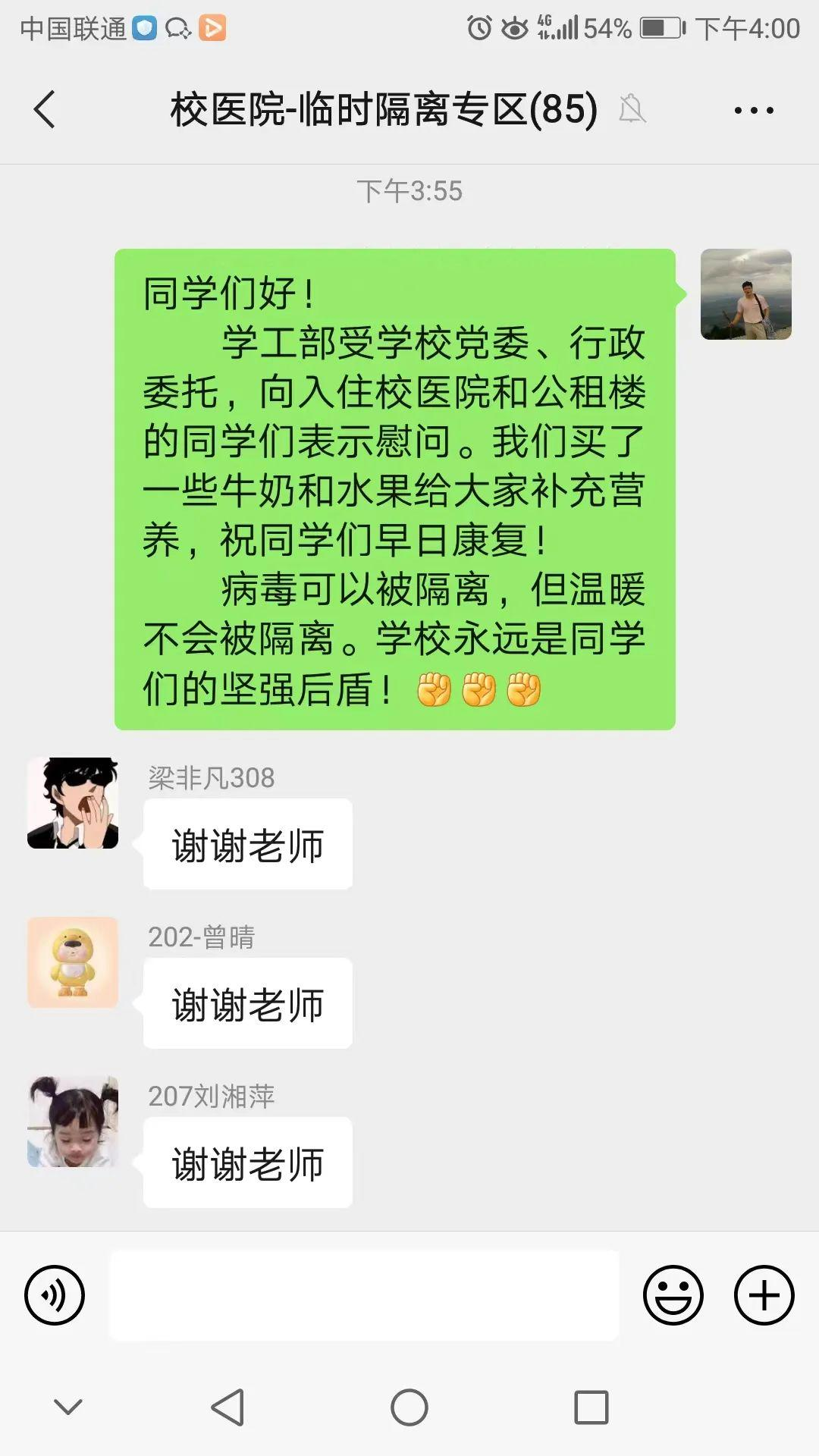The image size is (819, 1456).
Task: Open the plus attachments menu
Action: pyautogui.click(x=764, y=1295)
